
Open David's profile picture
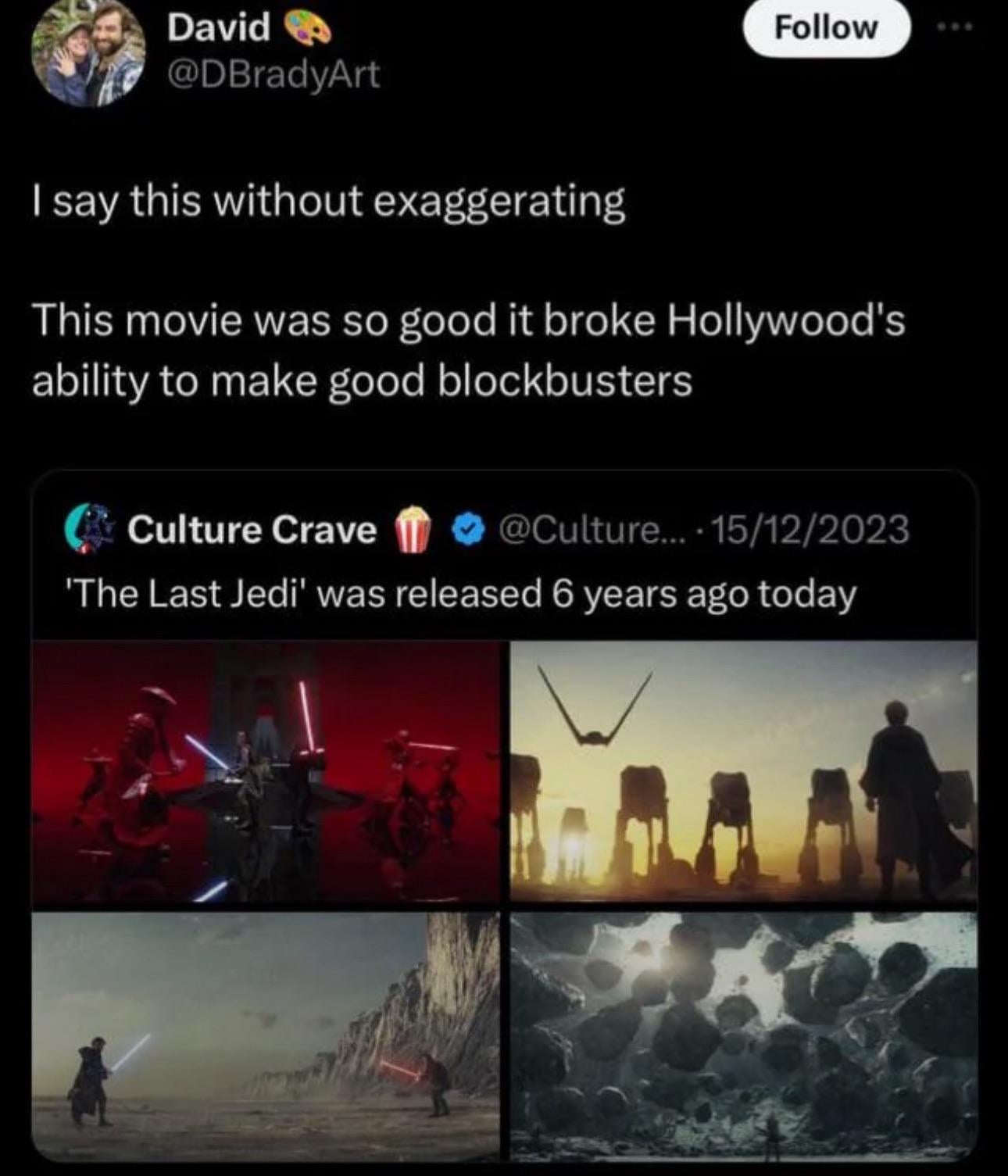(x=88, y=52)
